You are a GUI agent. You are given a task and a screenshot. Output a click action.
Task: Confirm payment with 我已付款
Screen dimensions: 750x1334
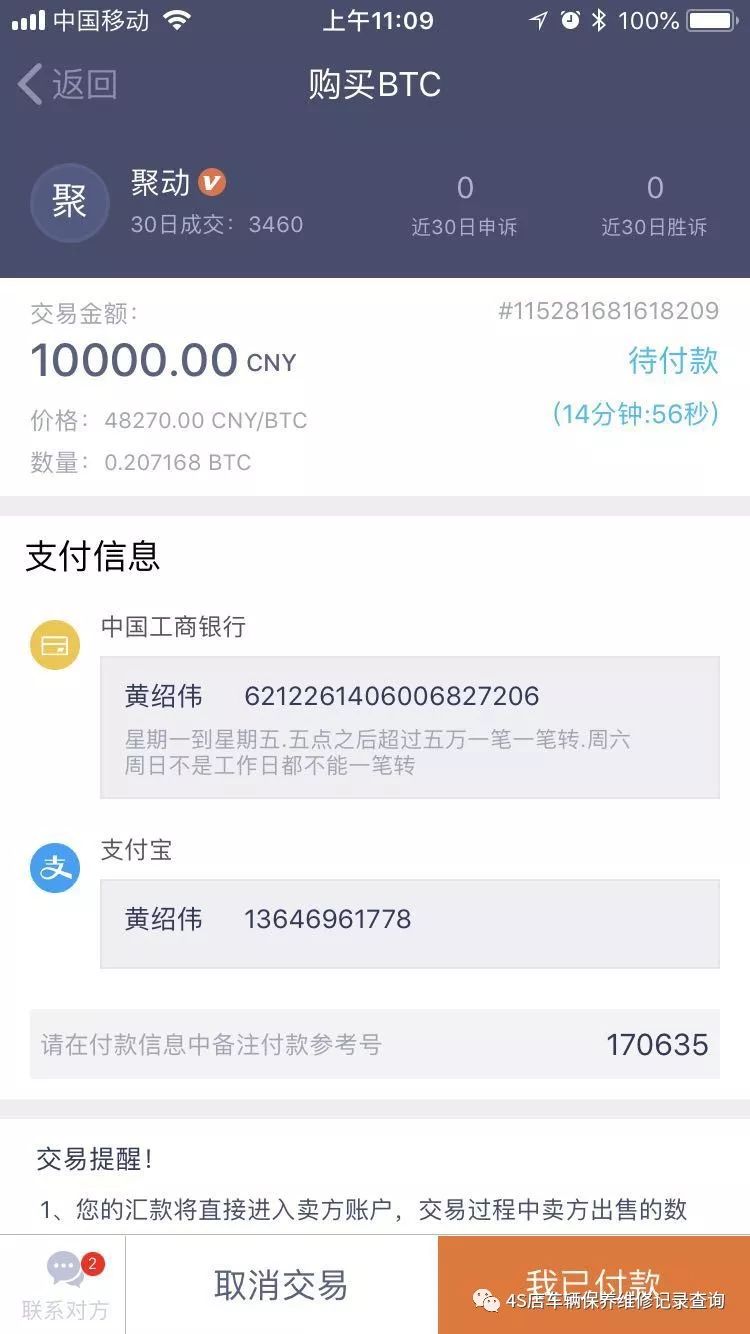click(593, 1283)
